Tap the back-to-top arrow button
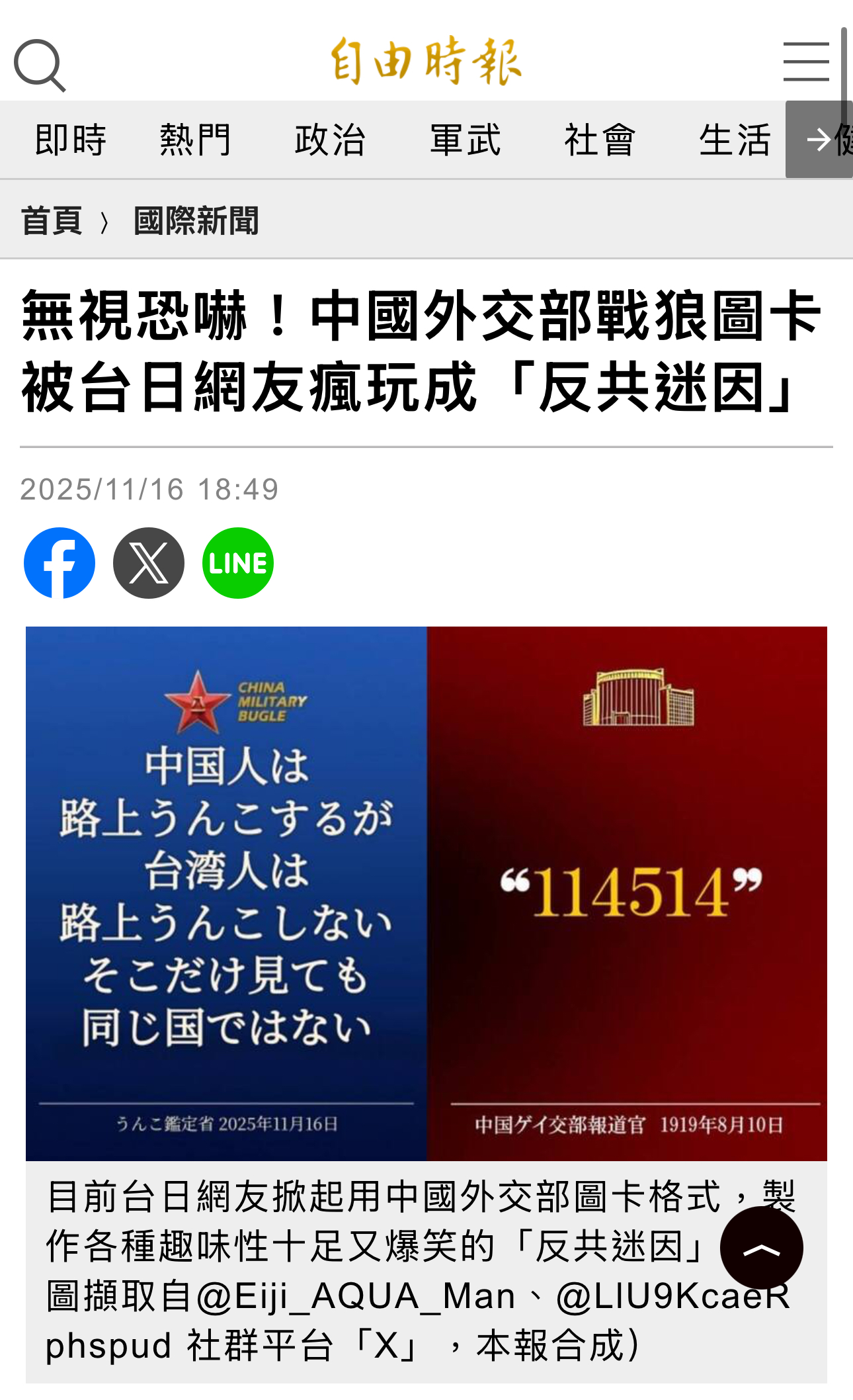Viewport: 853px width, 1400px height. 762,1248
